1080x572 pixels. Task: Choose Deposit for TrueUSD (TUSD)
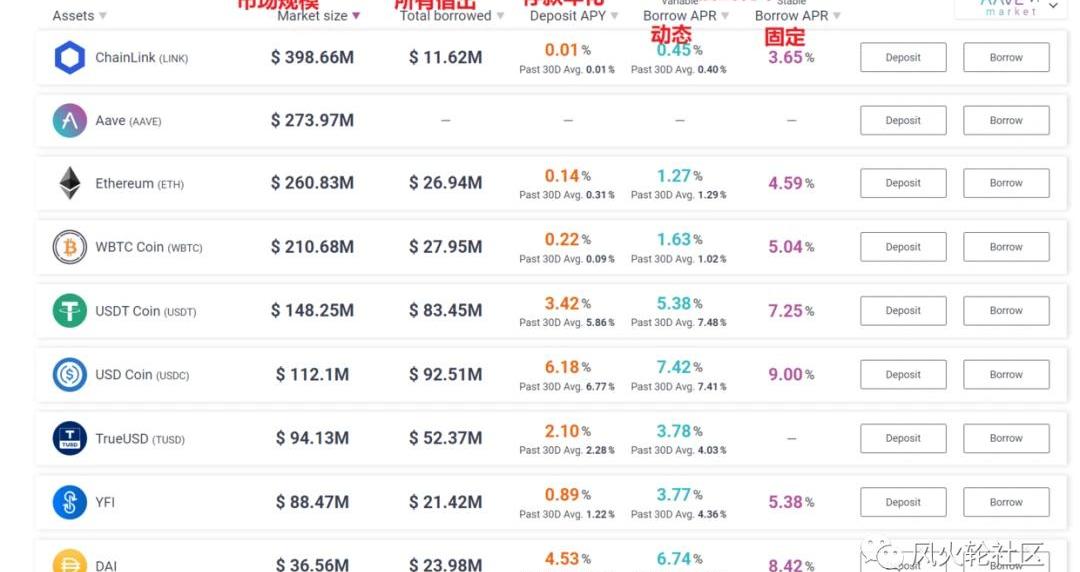(902, 438)
